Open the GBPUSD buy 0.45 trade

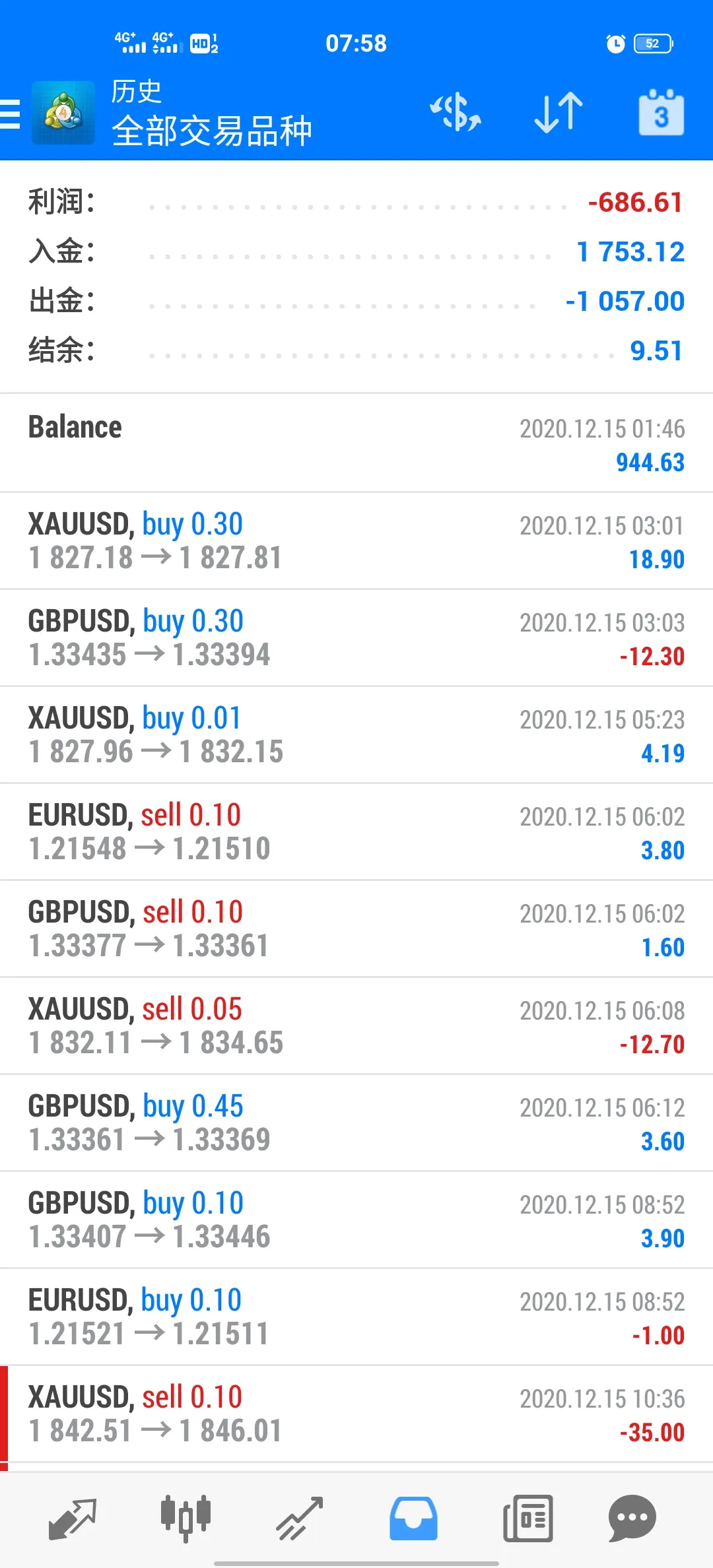coord(356,1123)
